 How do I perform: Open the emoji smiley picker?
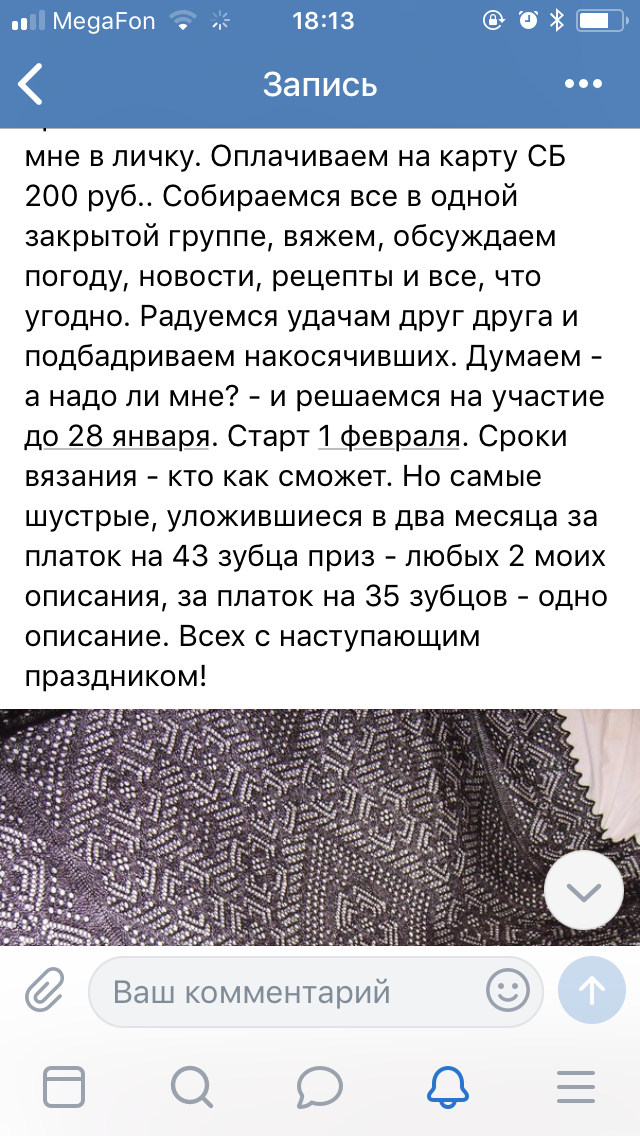tap(507, 990)
